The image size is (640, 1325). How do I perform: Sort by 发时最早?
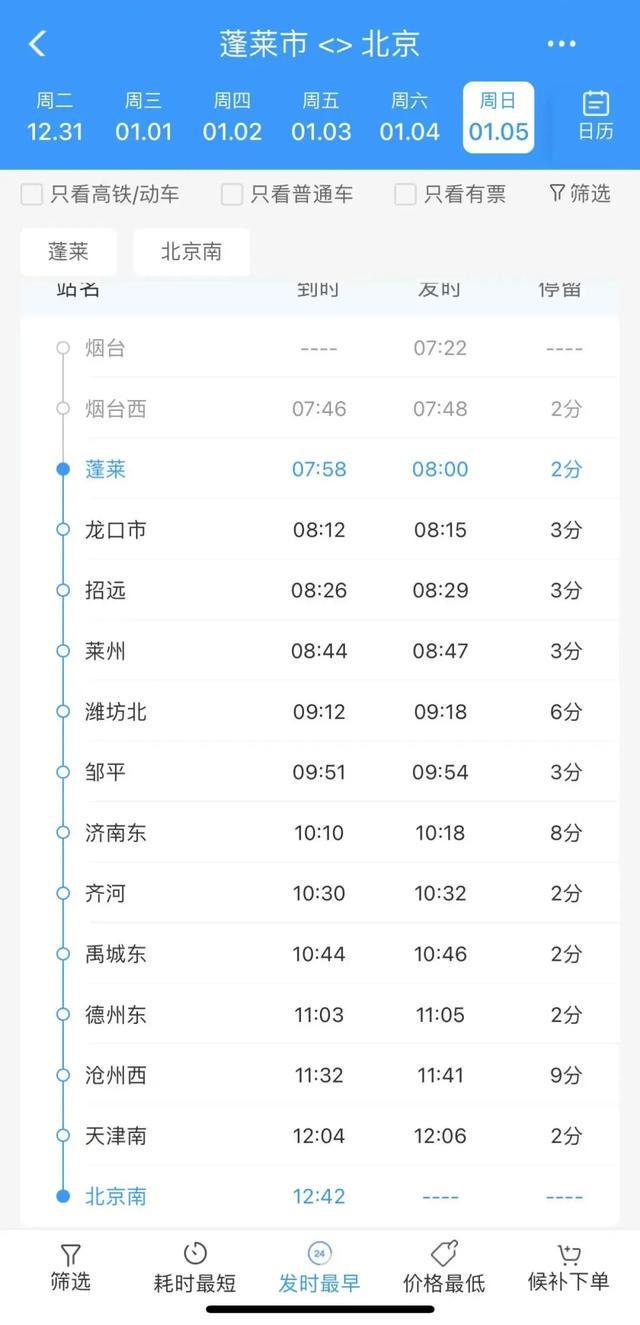click(x=319, y=1267)
